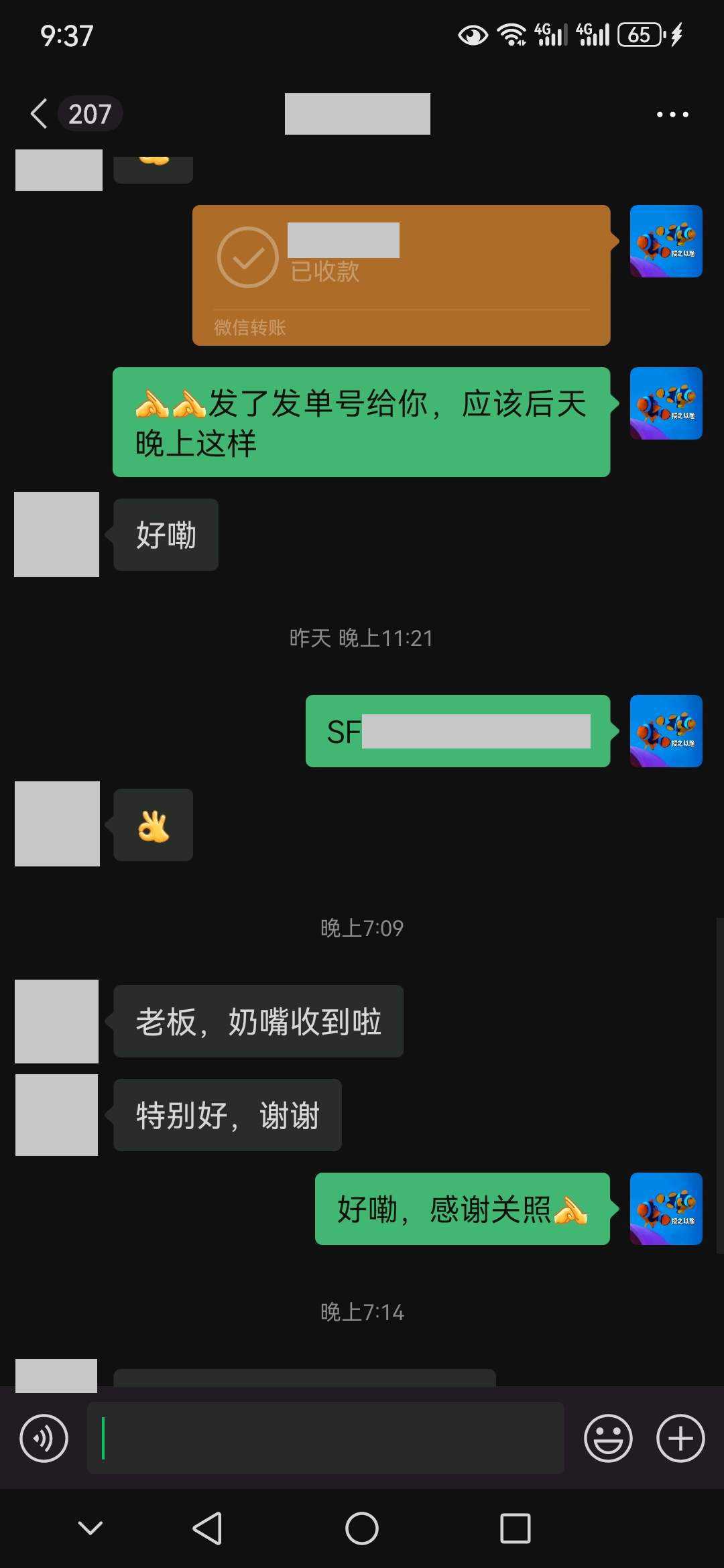This screenshot has height=1568, width=724.
Task: Tap my avatar beside 好嘞，感谢关照 message
Action: (666, 1209)
